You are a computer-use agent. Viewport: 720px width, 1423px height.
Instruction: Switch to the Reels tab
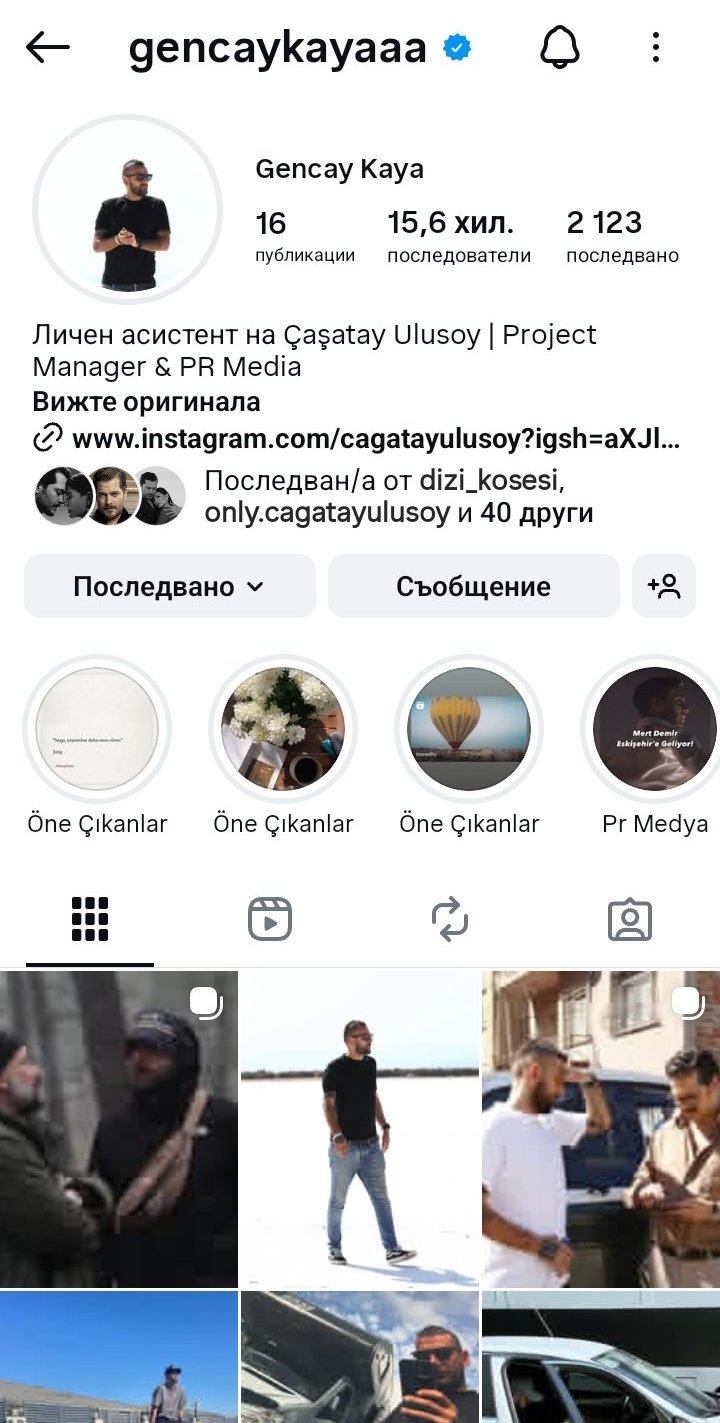pyautogui.click(x=270, y=919)
